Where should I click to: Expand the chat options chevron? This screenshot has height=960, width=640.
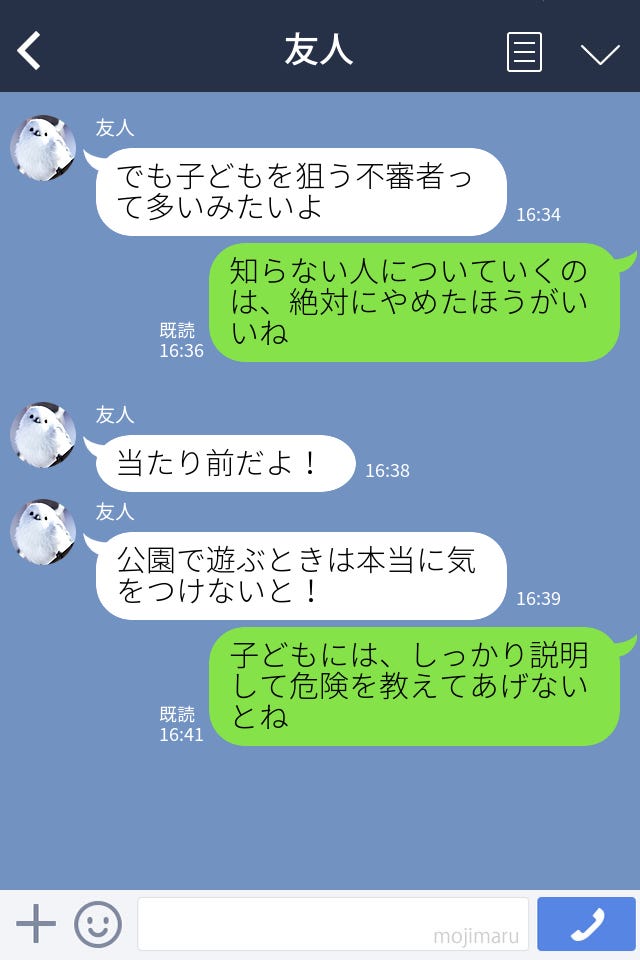pyautogui.click(x=600, y=53)
